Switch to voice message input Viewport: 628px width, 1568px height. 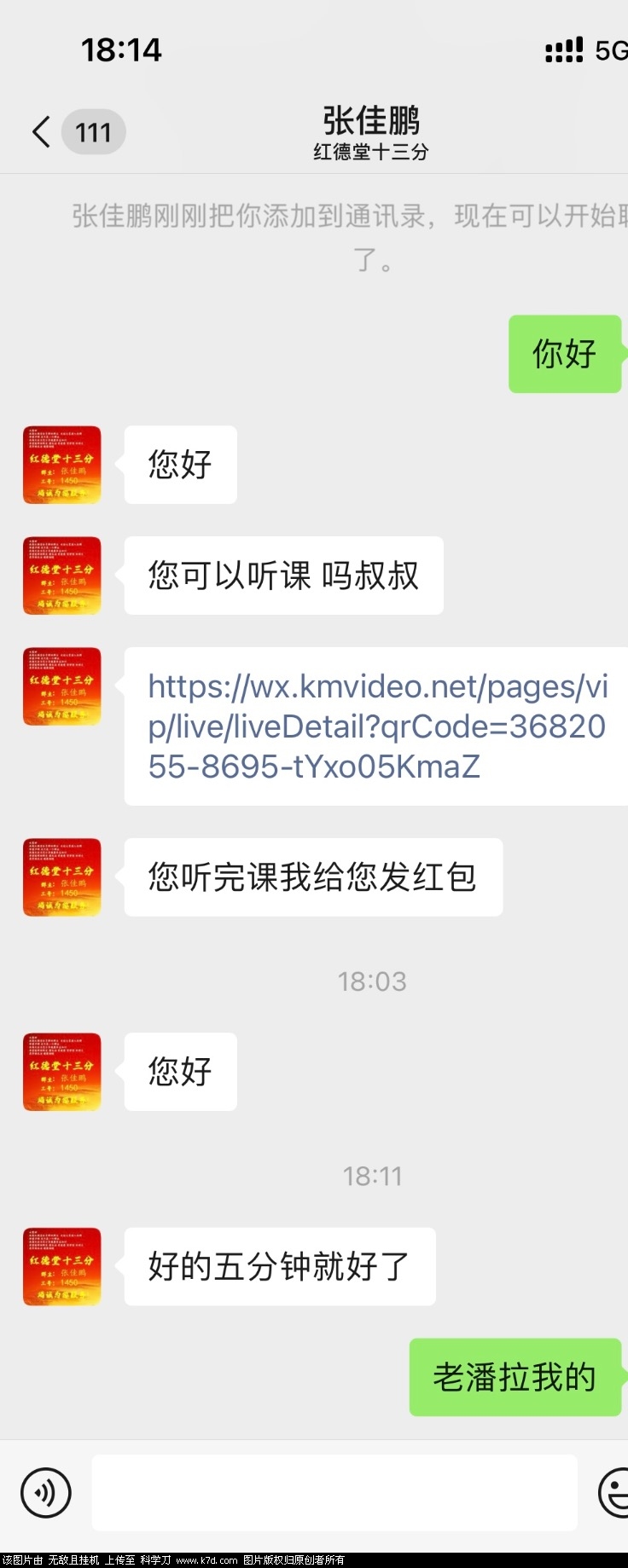tap(46, 1492)
